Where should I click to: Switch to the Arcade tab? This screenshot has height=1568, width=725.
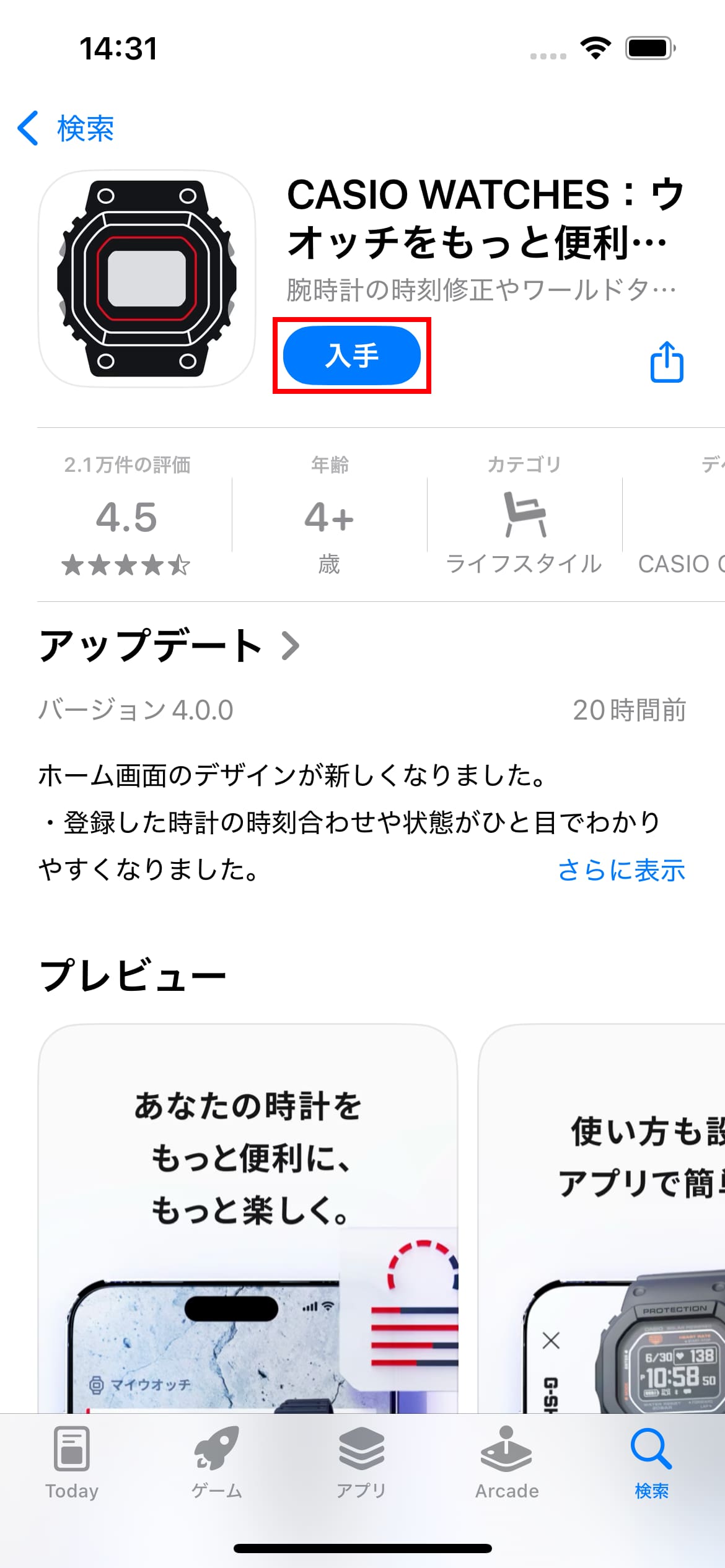coord(506,1463)
